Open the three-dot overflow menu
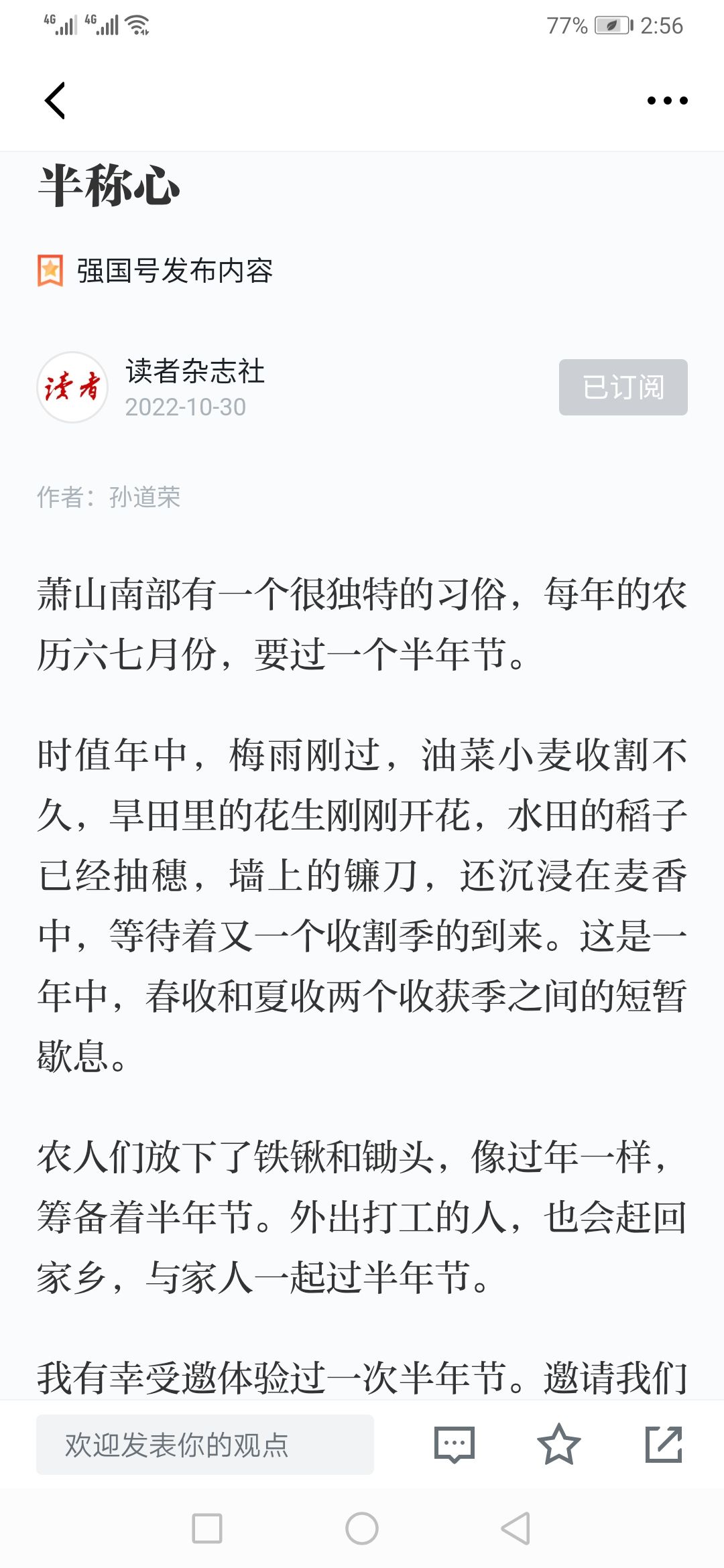This screenshot has height=1568, width=724. (667, 101)
